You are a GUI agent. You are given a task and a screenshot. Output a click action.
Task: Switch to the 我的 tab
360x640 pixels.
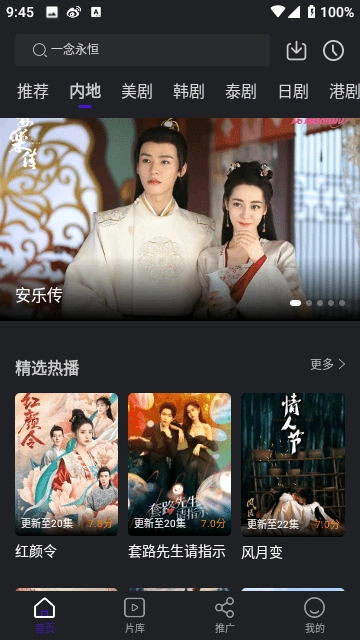pos(315,615)
